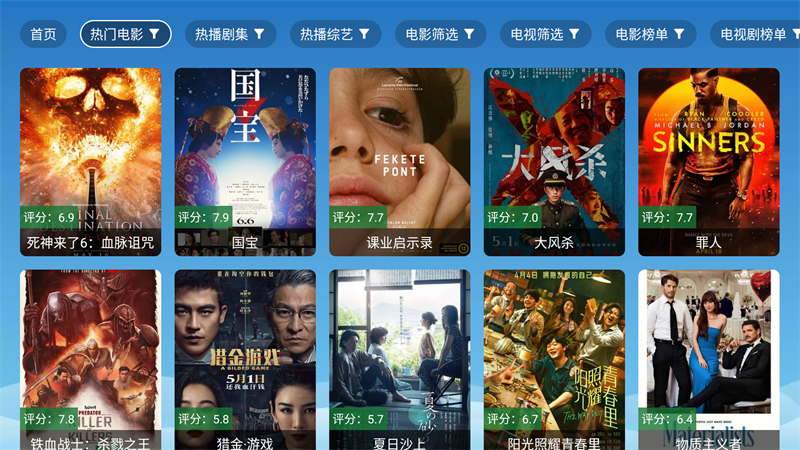Switch to the 热播剧集 tab

click(x=230, y=34)
